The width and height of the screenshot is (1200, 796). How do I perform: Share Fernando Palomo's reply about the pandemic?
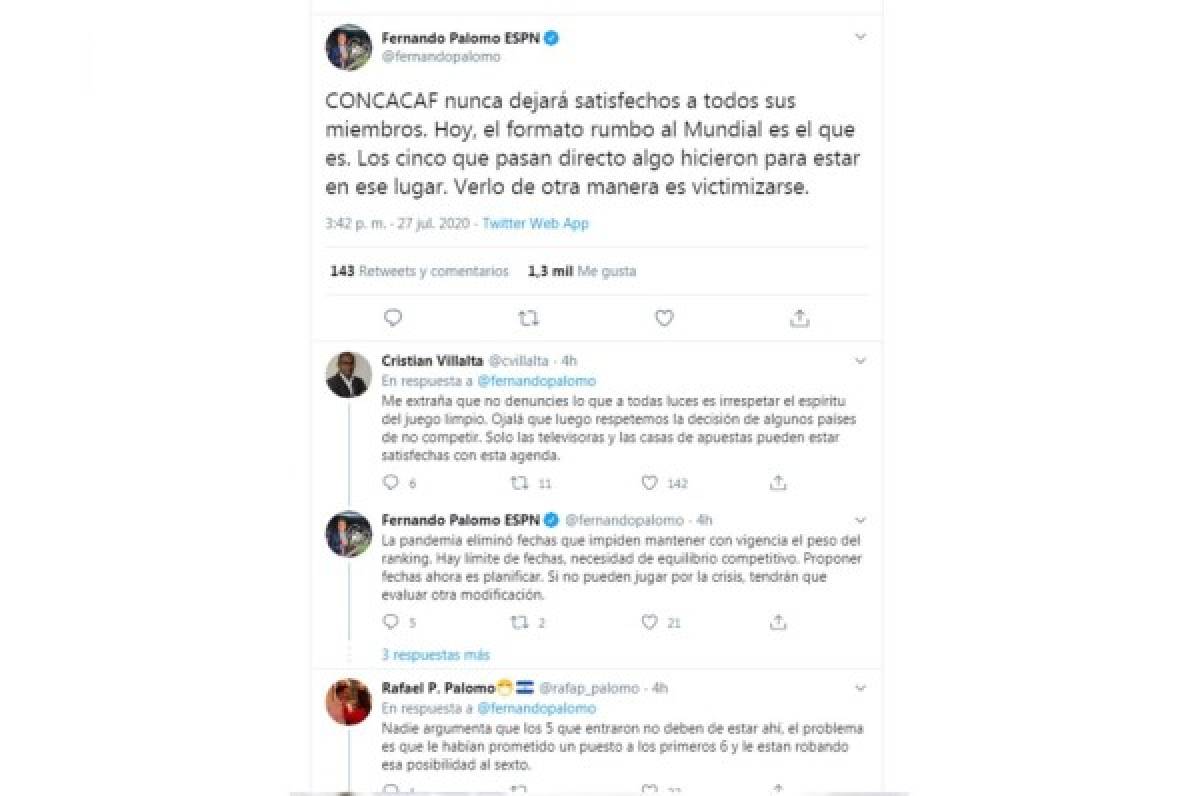[x=778, y=622]
